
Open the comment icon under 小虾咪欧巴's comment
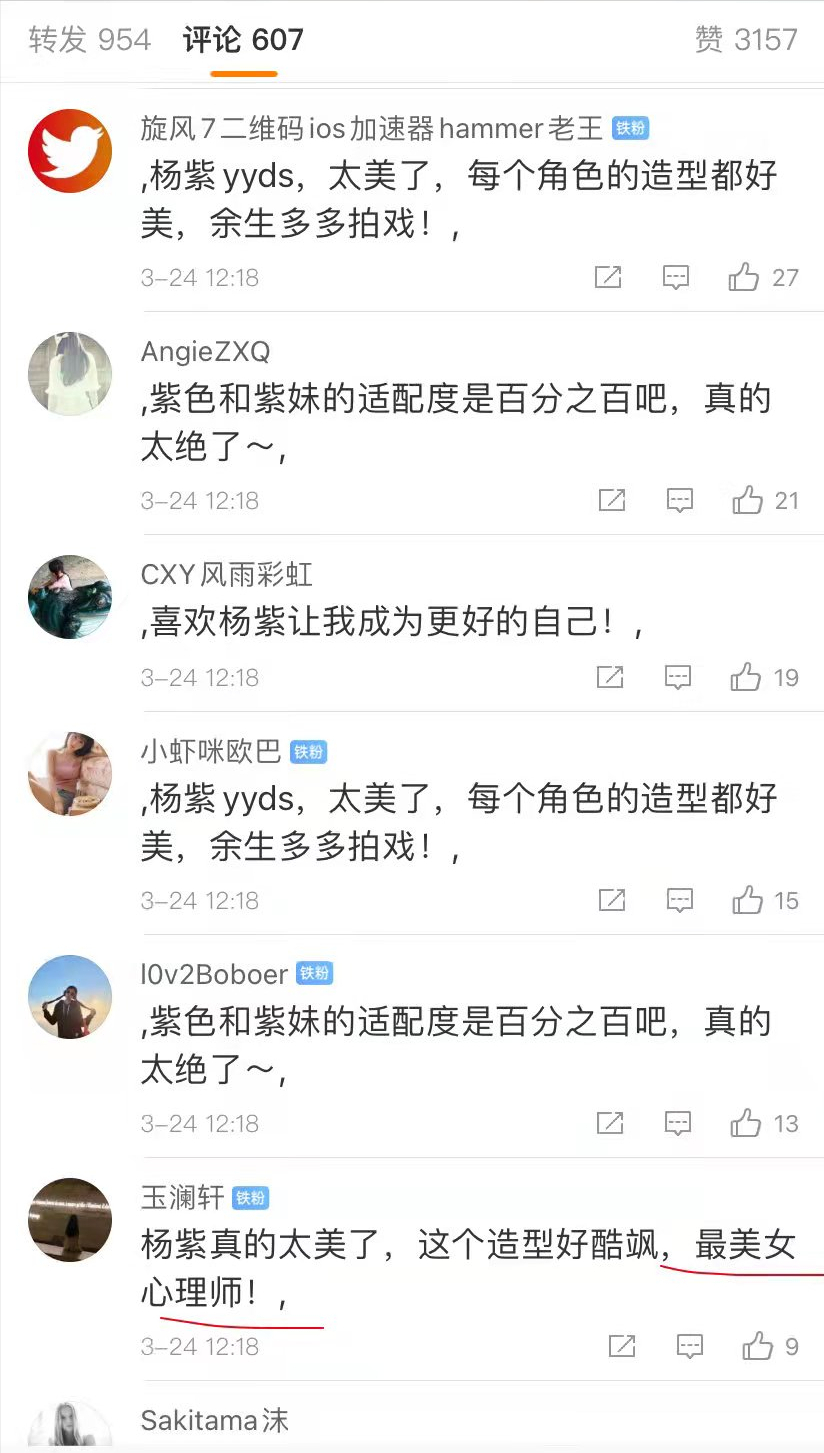tap(678, 900)
